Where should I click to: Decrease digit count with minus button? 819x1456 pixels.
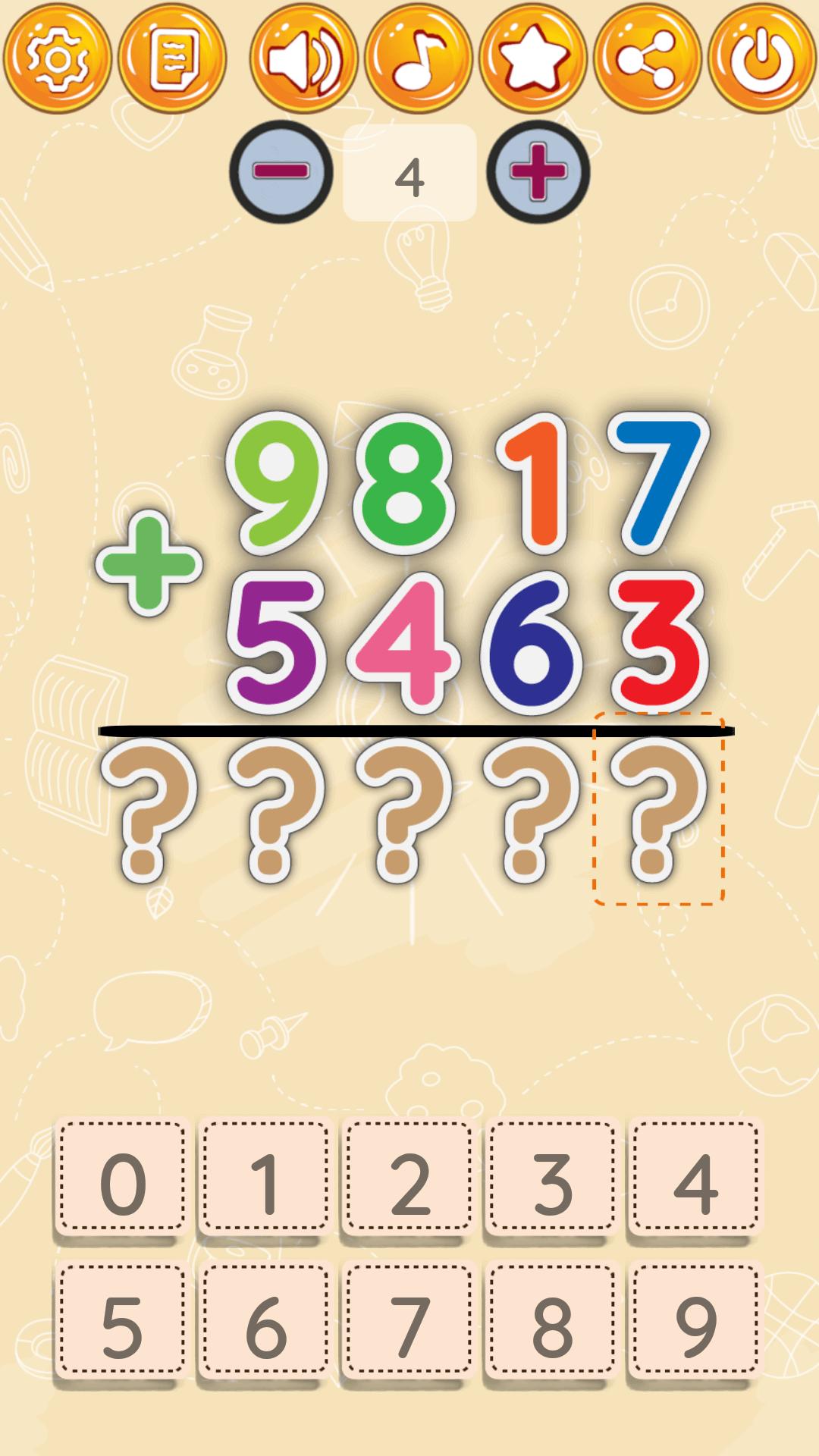click(x=281, y=172)
